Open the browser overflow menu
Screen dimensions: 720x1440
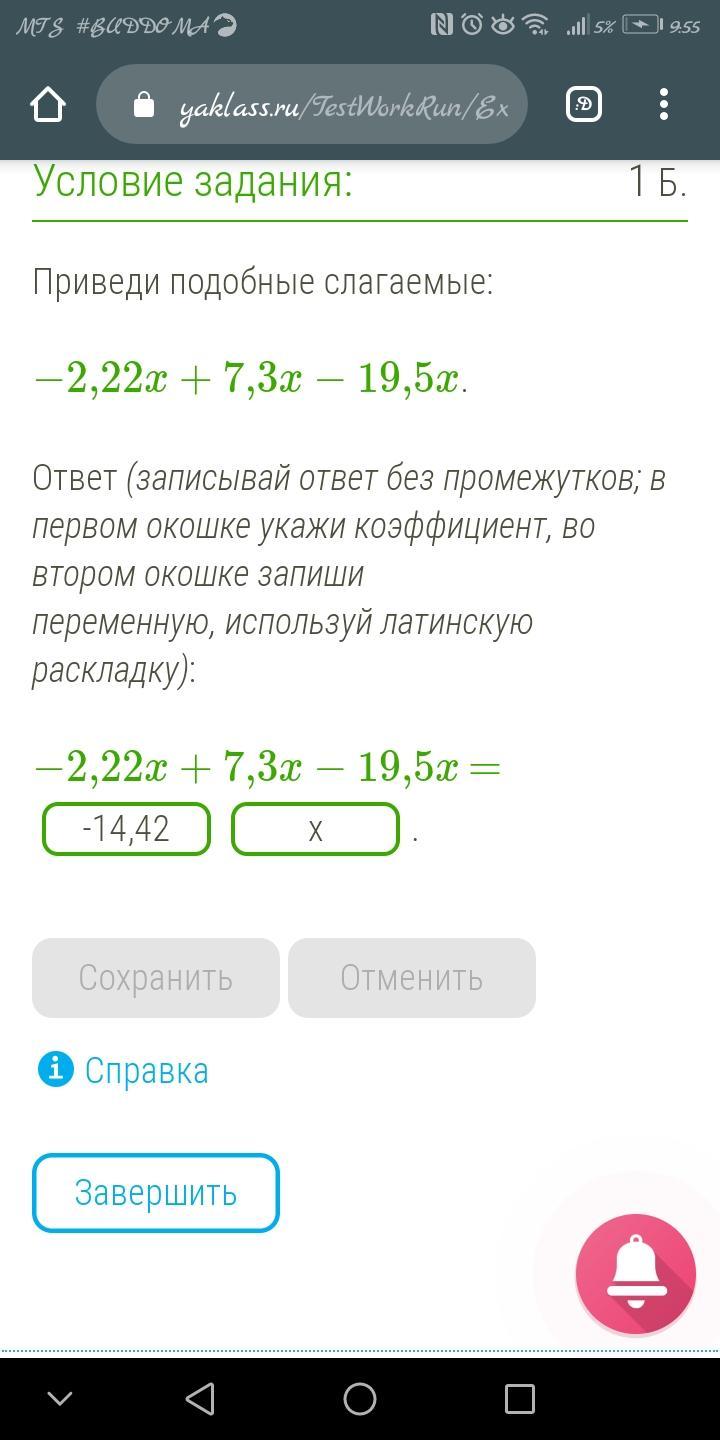click(664, 104)
